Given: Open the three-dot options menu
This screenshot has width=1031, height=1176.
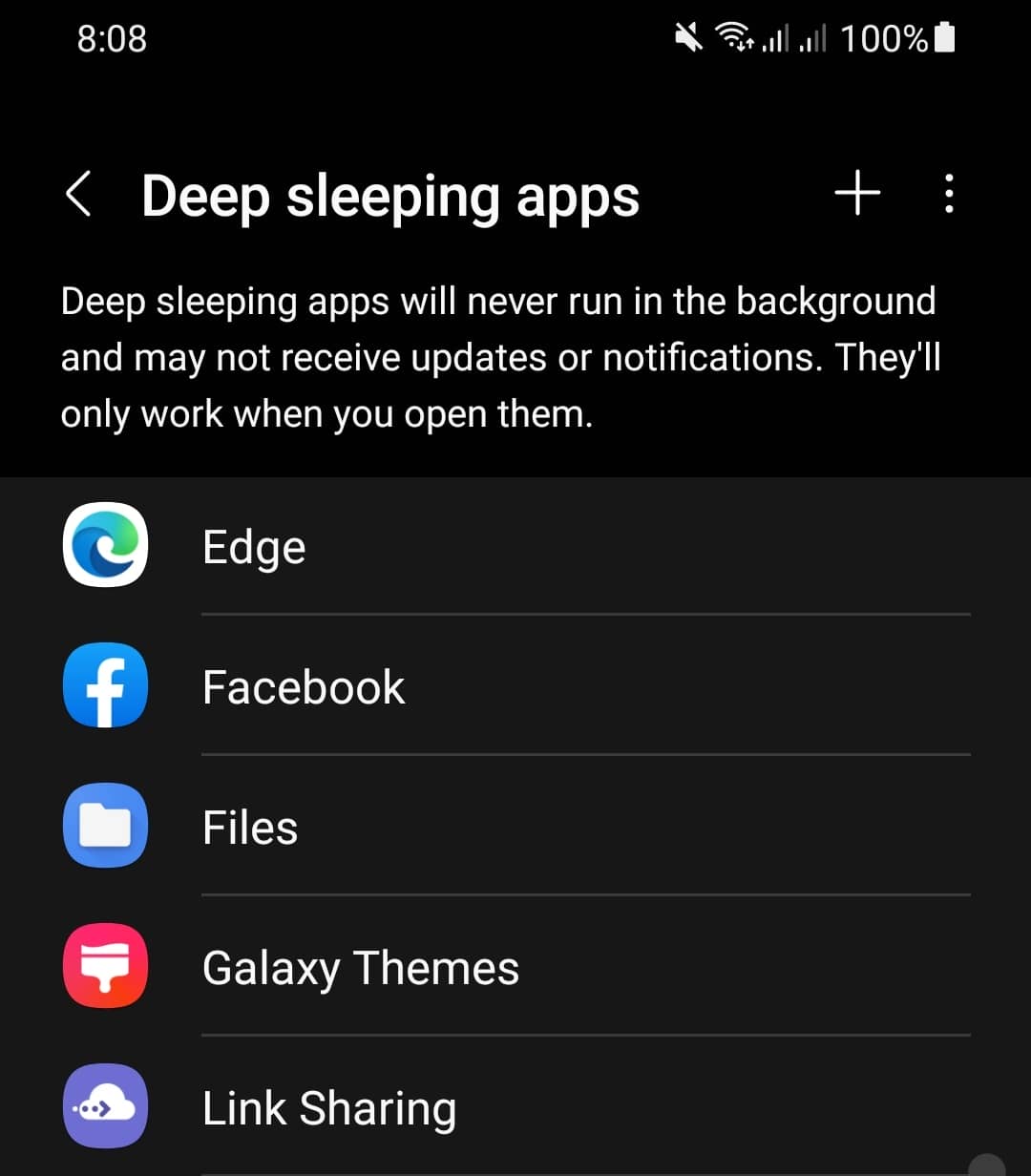Looking at the screenshot, I should (948, 194).
